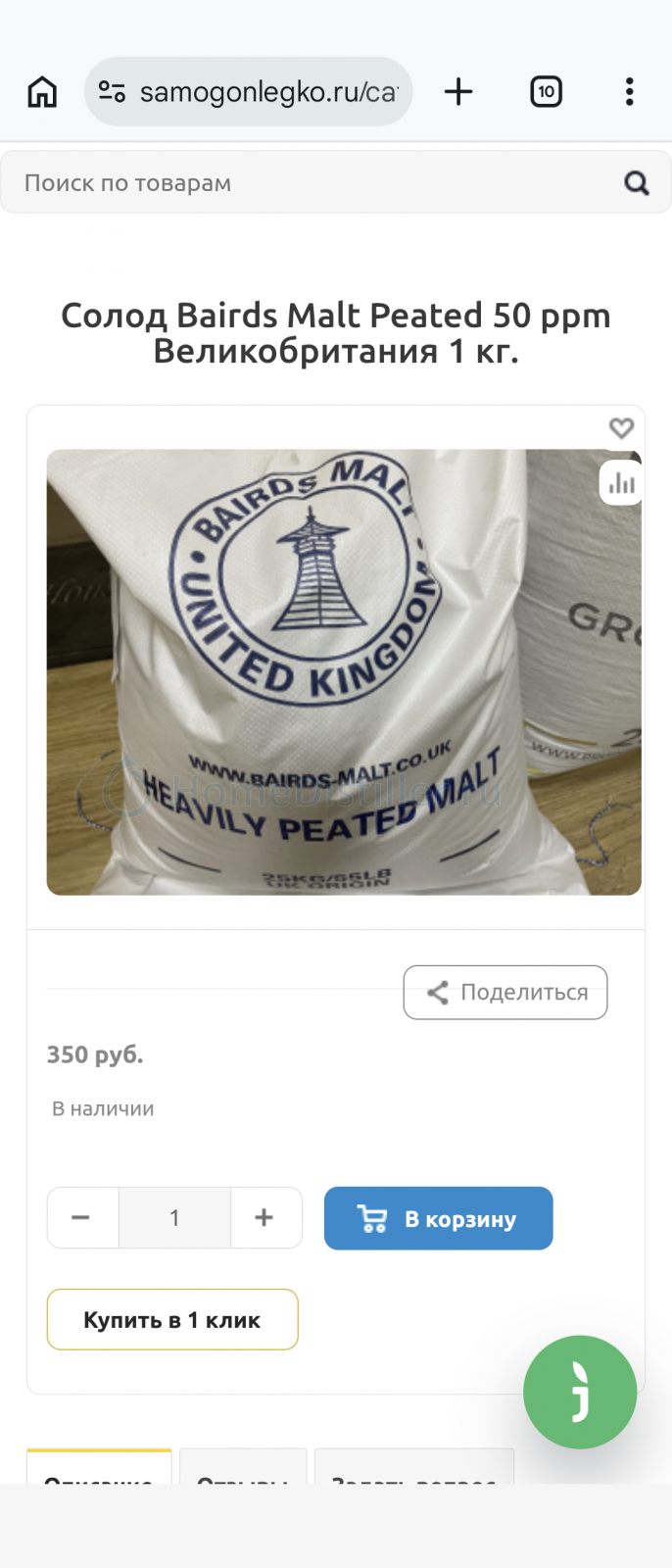
Task: Go to the browser home page
Action: tap(42, 92)
